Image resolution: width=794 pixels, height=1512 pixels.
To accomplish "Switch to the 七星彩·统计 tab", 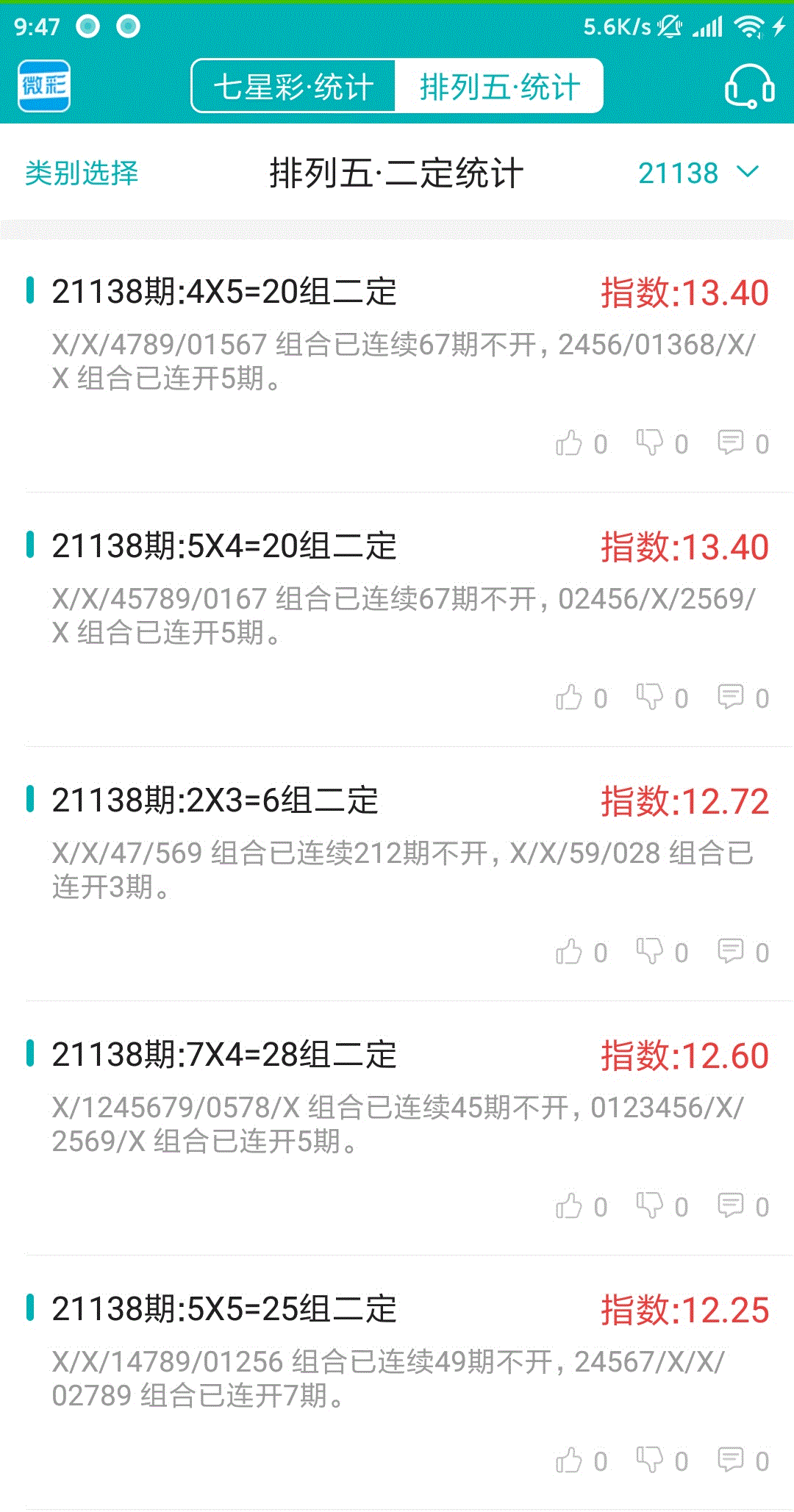I will 293,87.
